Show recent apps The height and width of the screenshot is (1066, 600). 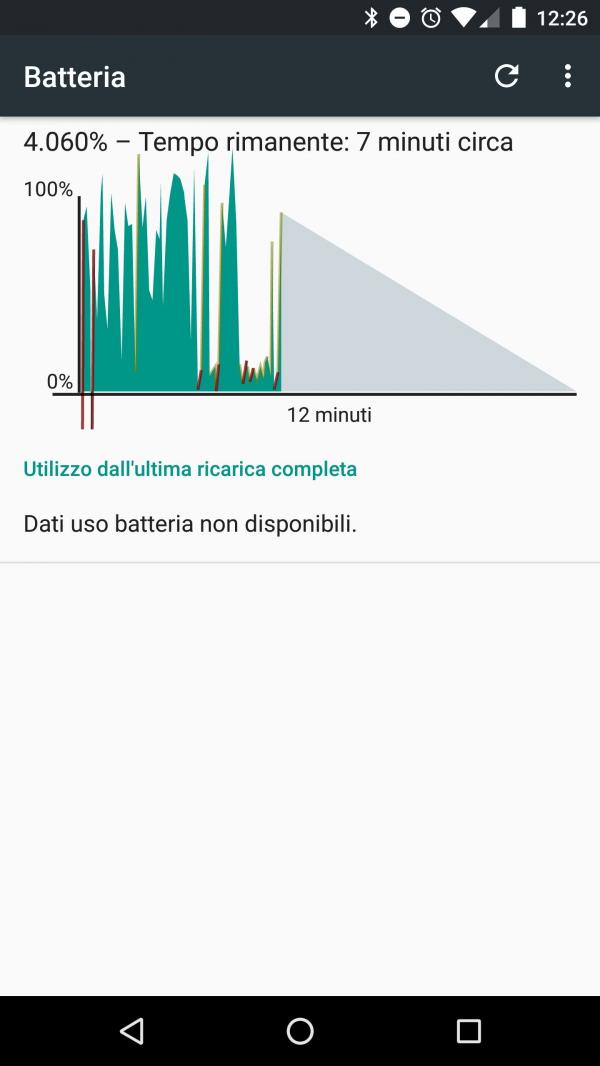[x=468, y=1031]
